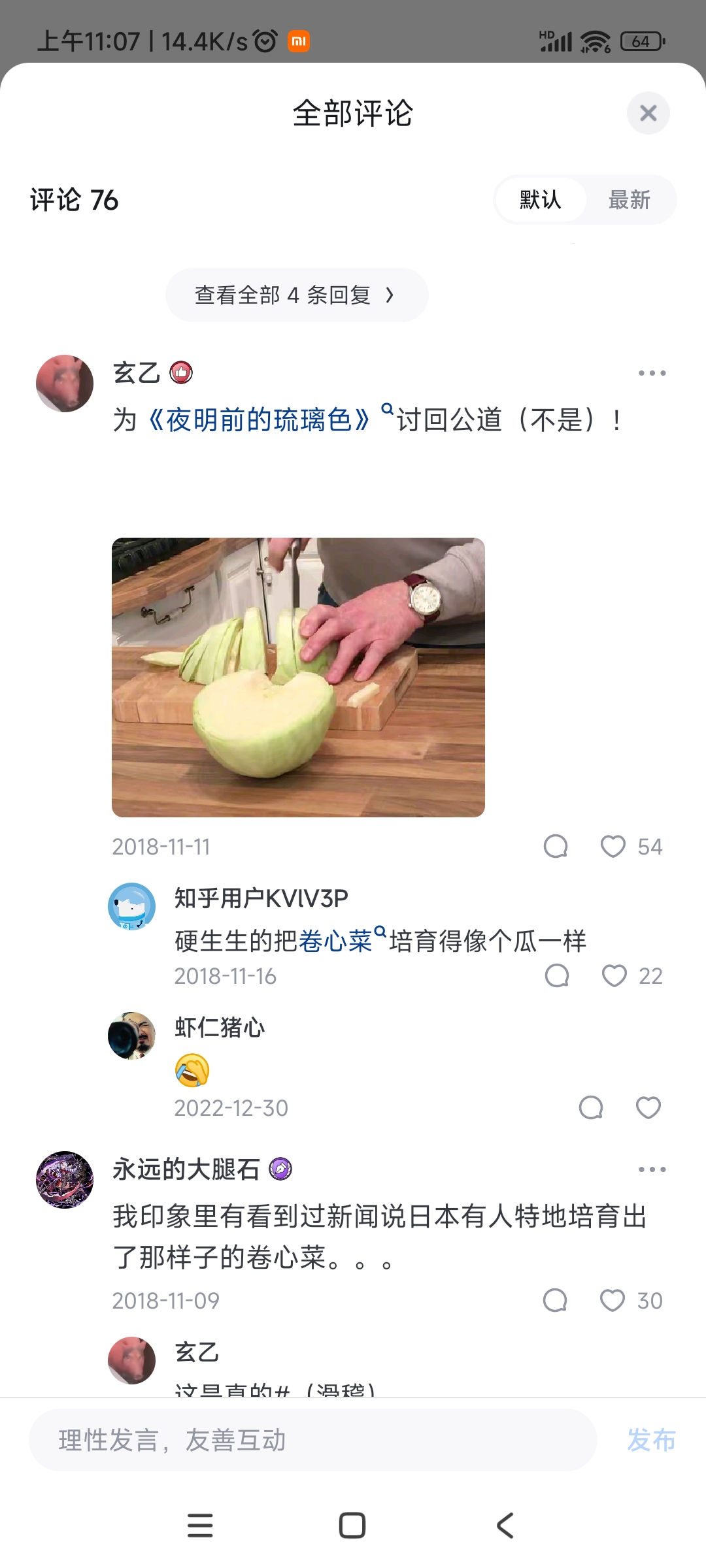The width and height of the screenshot is (706, 1568).
Task: Like 知乎用户KVlV3P's reply
Action: (x=614, y=975)
